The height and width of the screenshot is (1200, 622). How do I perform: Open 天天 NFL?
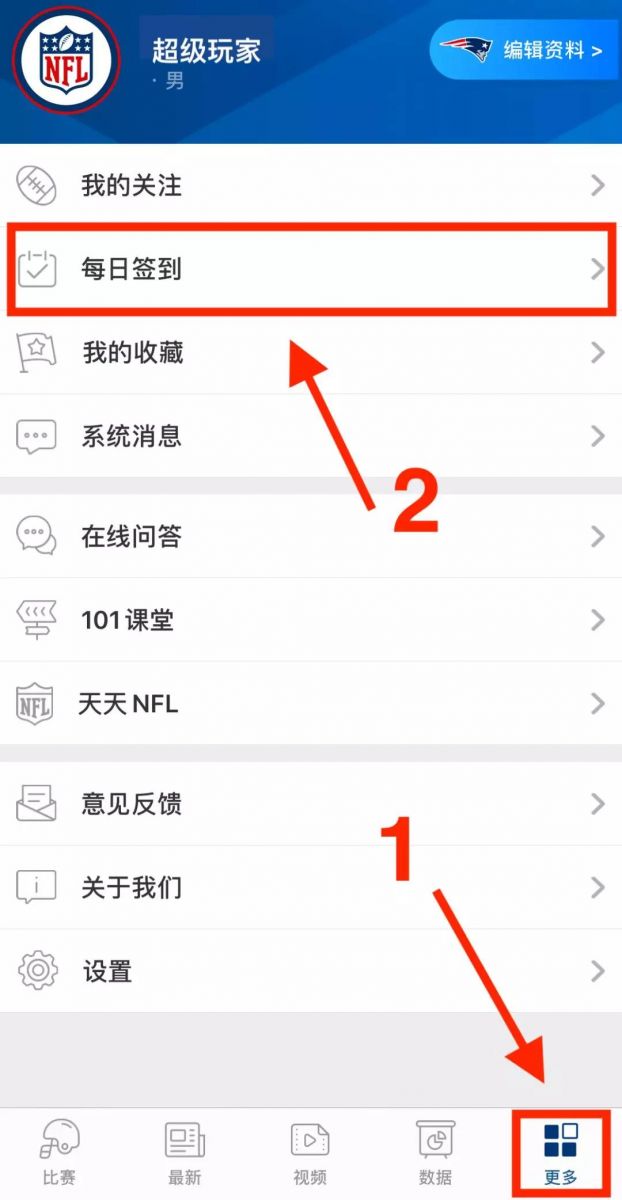coord(311,703)
